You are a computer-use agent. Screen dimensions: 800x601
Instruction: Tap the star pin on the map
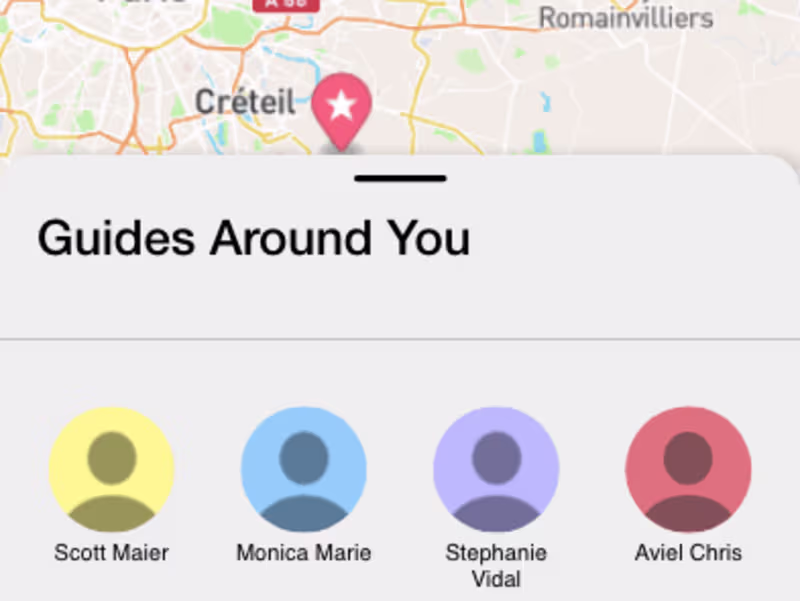coord(342,107)
